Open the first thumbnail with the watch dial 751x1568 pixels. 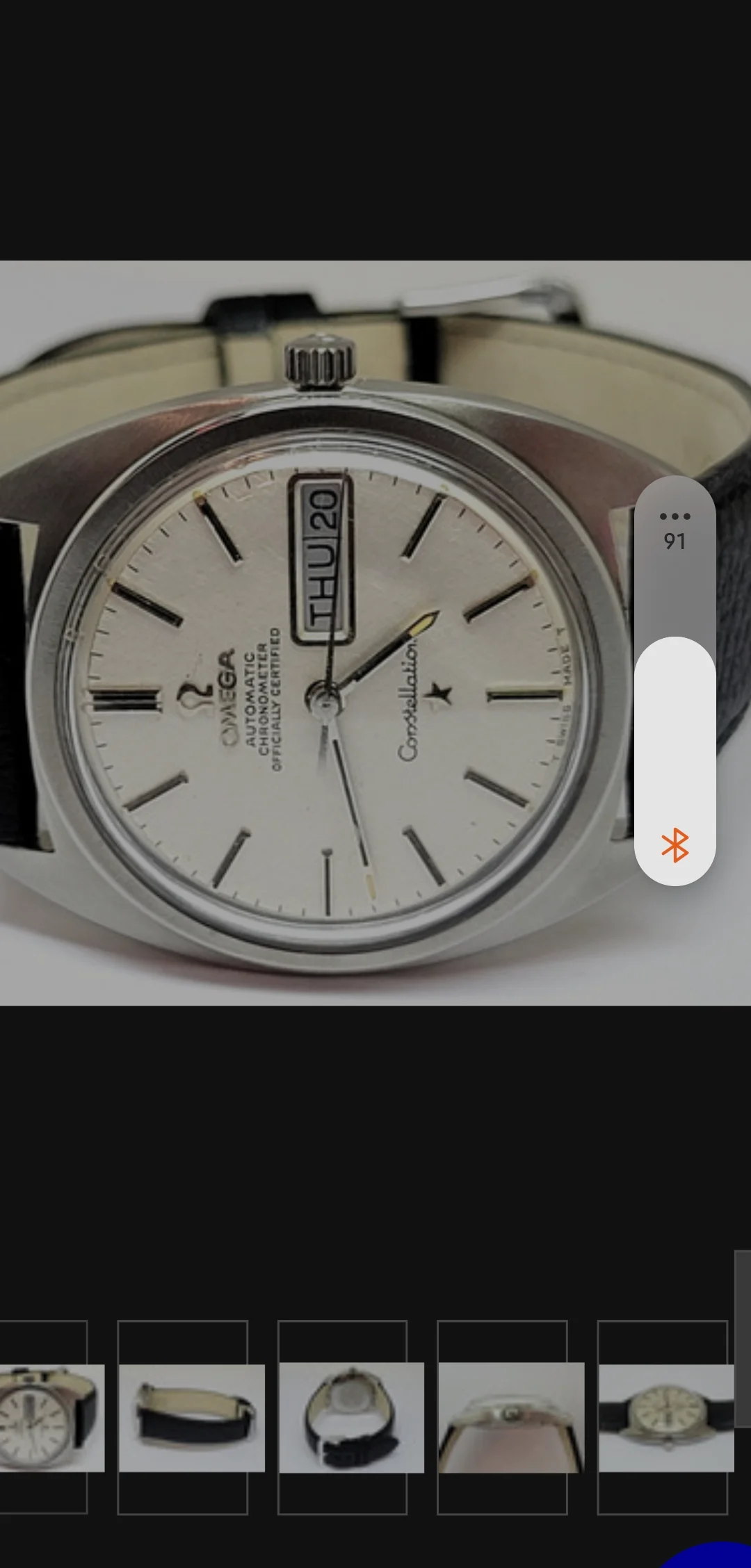click(49, 1418)
